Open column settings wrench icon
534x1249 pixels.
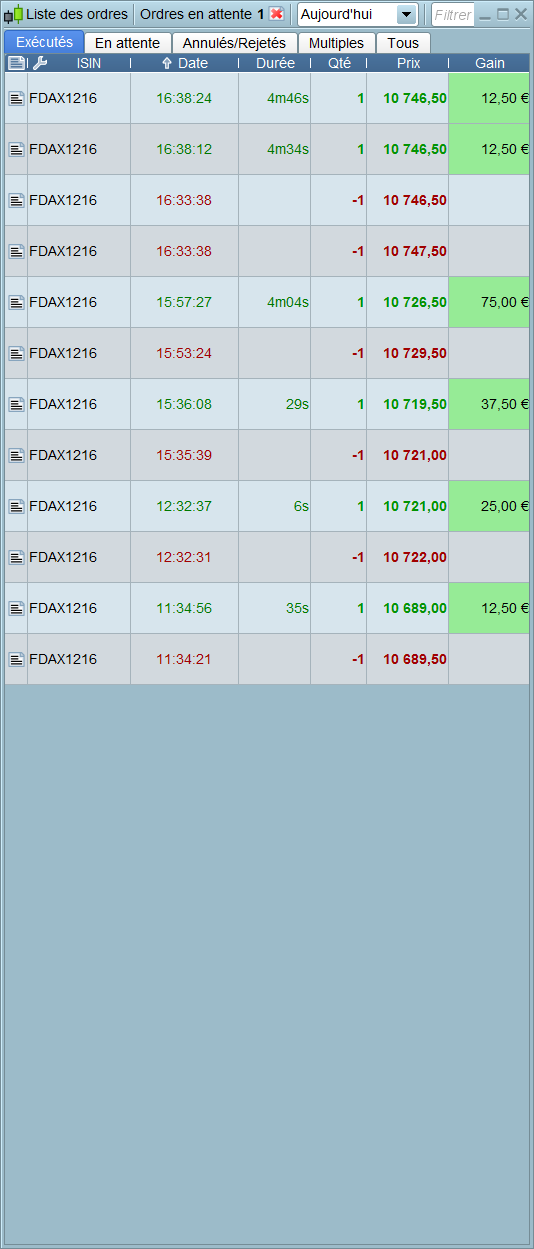pyautogui.click(x=40, y=63)
